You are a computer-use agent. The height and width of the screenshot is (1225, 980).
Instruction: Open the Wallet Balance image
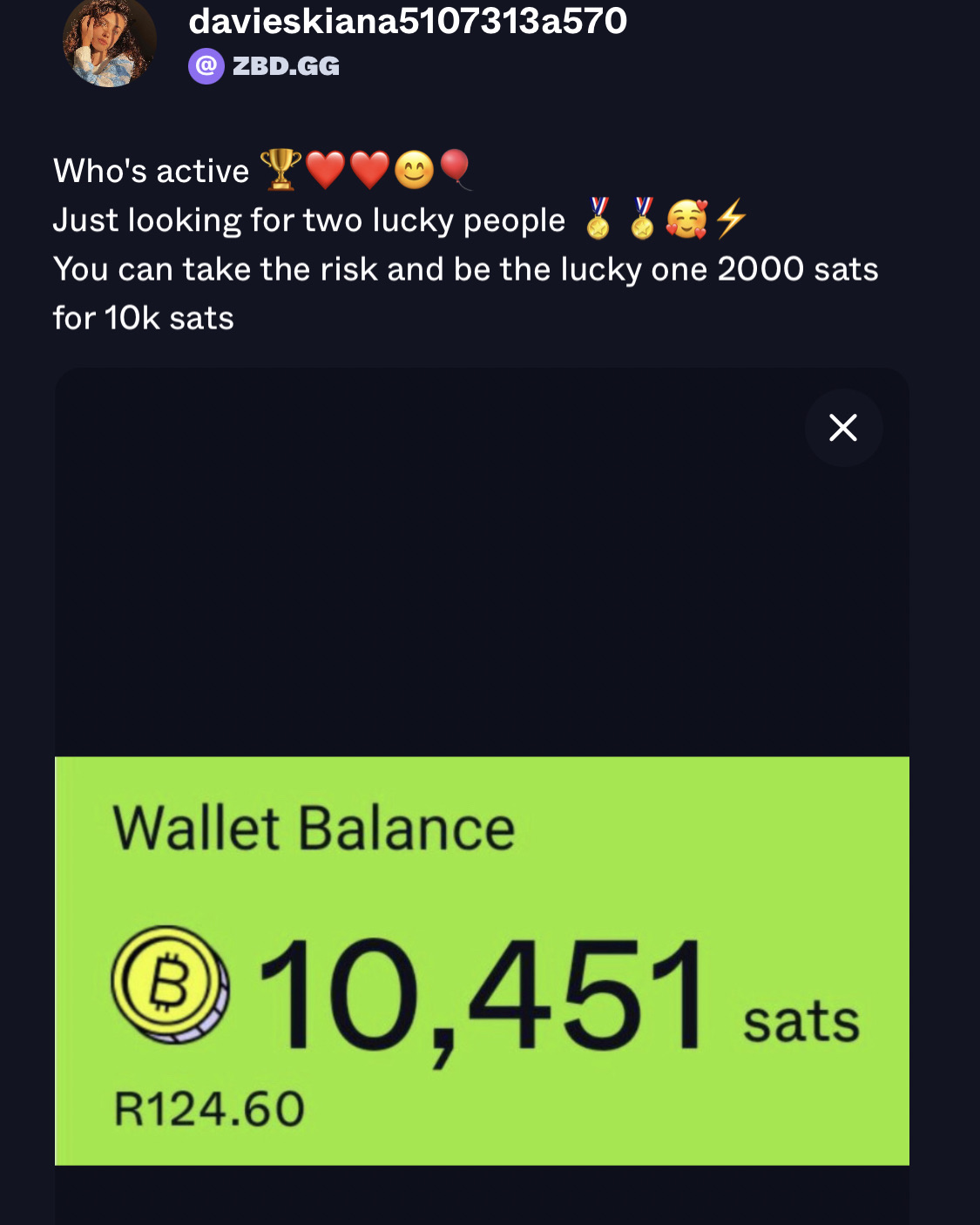point(482,960)
